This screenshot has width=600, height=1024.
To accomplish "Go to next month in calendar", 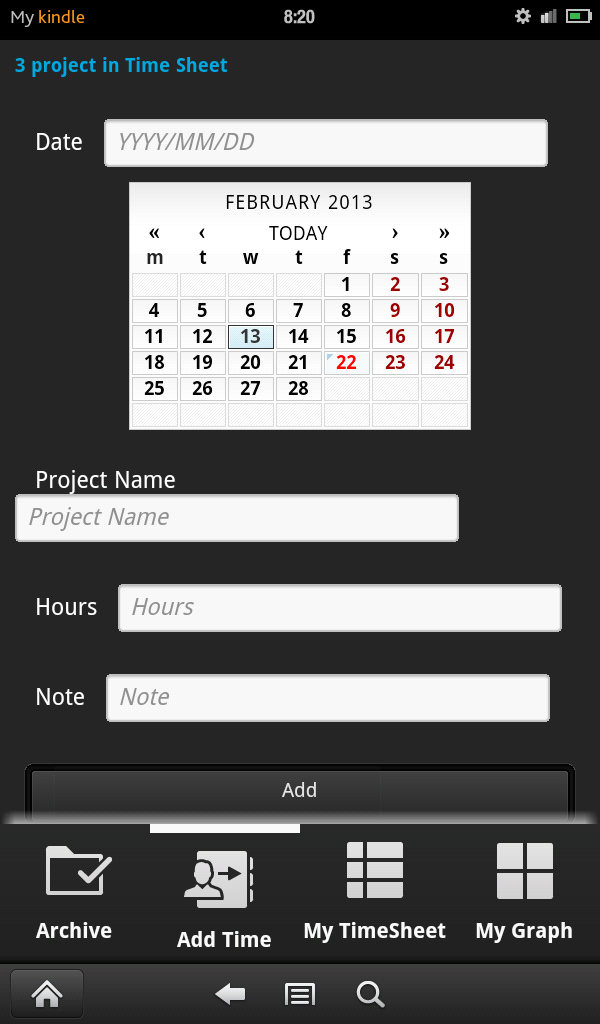I will pos(395,233).
